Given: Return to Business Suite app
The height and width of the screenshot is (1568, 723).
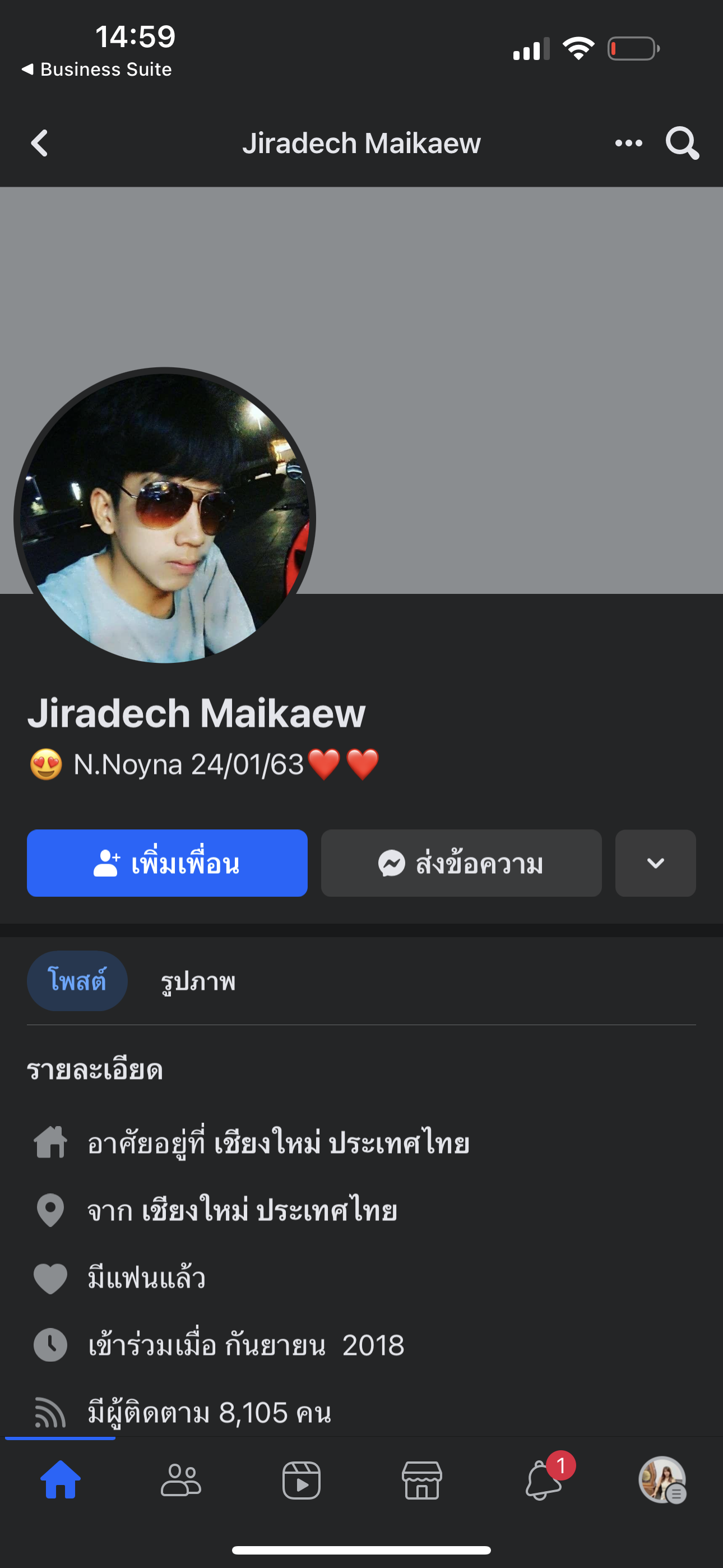Looking at the screenshot, I should click(x=98, y=70).
